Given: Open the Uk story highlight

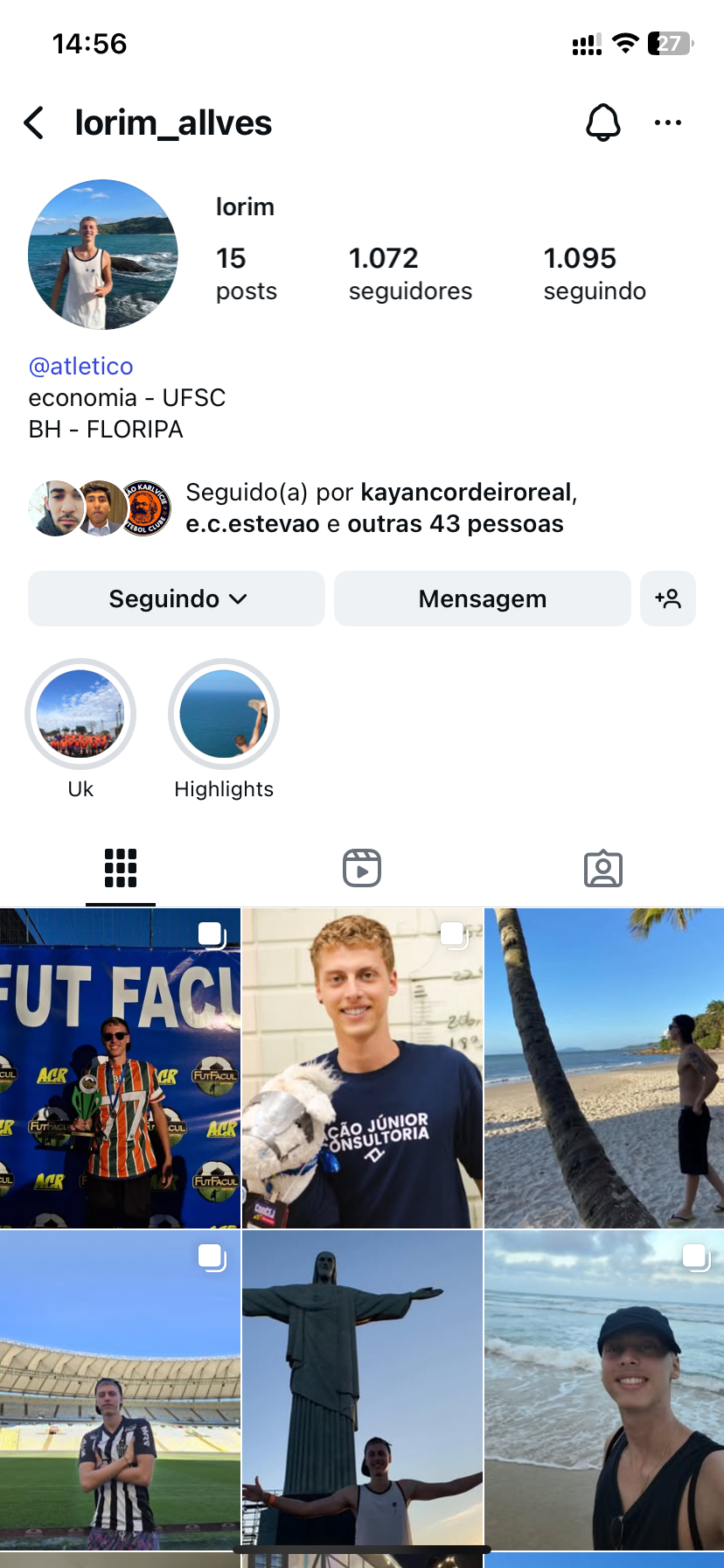Looking at the screenshot, I should (80, 714).
